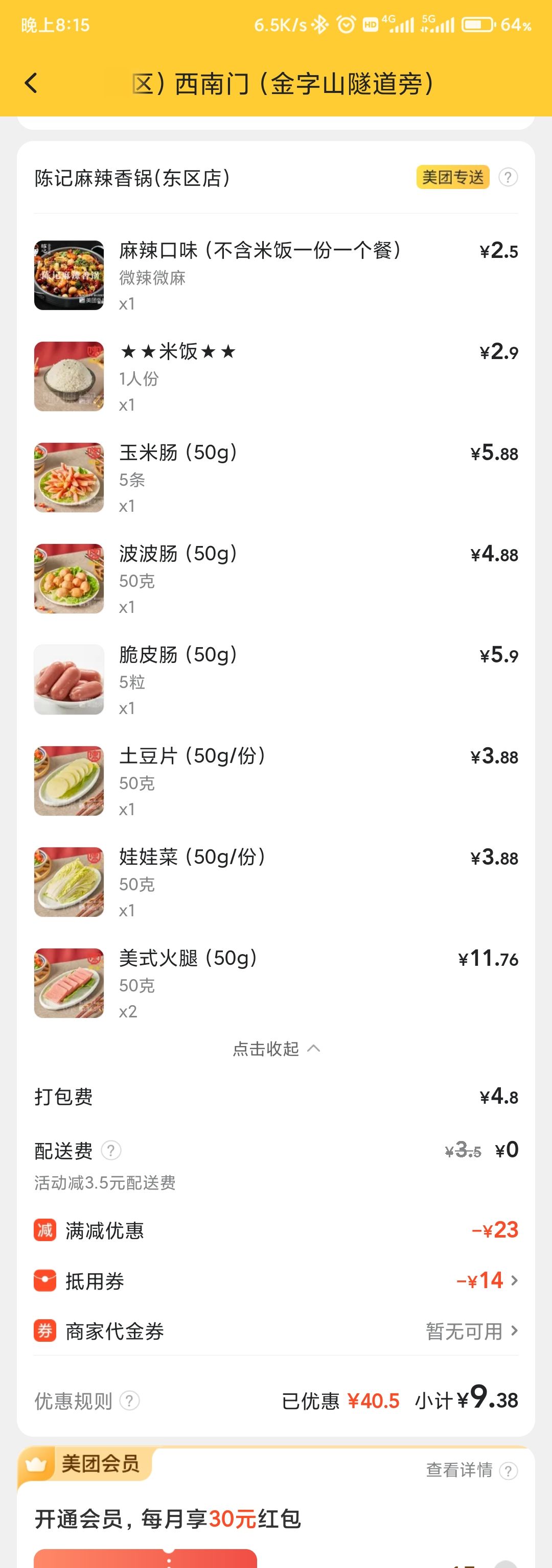This screenshot has height=1568, width=552.
Task: View 优惠规则 explanation
Action: click(x=86, y=1400)
